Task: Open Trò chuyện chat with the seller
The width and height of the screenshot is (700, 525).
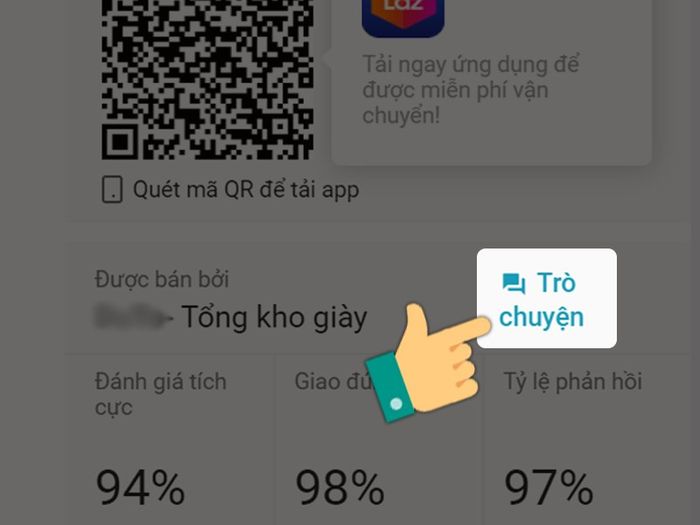Action: click(546, 299)
